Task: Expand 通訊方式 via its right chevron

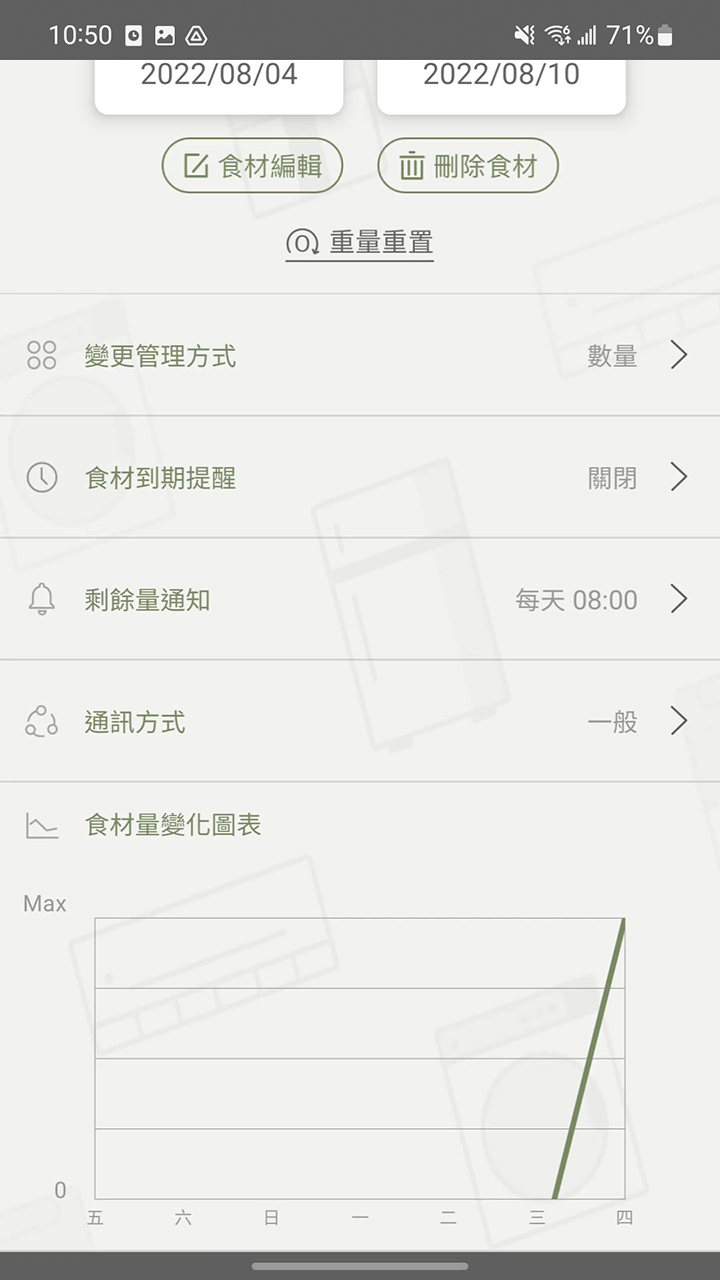Action: click(x=678, y=721)
